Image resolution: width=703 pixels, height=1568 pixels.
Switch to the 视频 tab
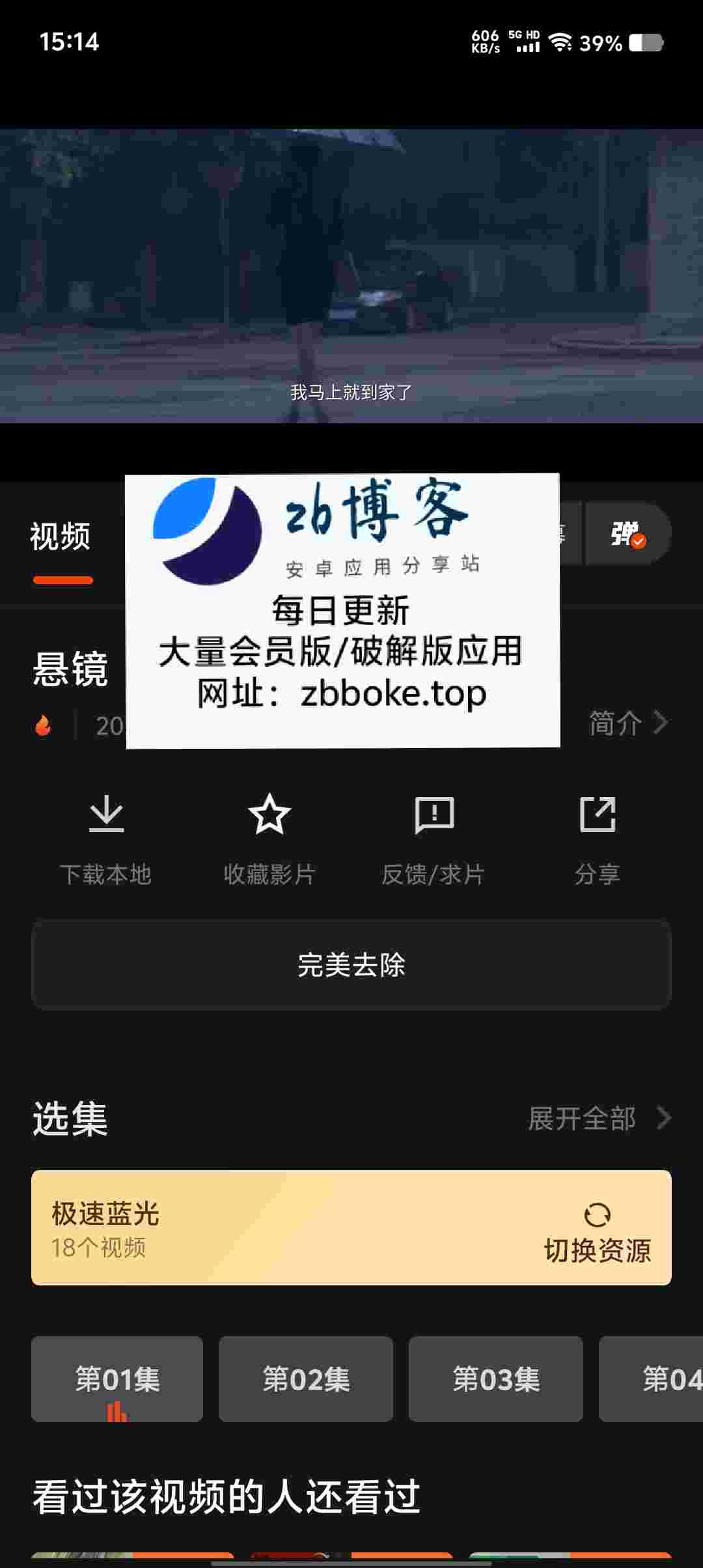click(x=61, y=538)
